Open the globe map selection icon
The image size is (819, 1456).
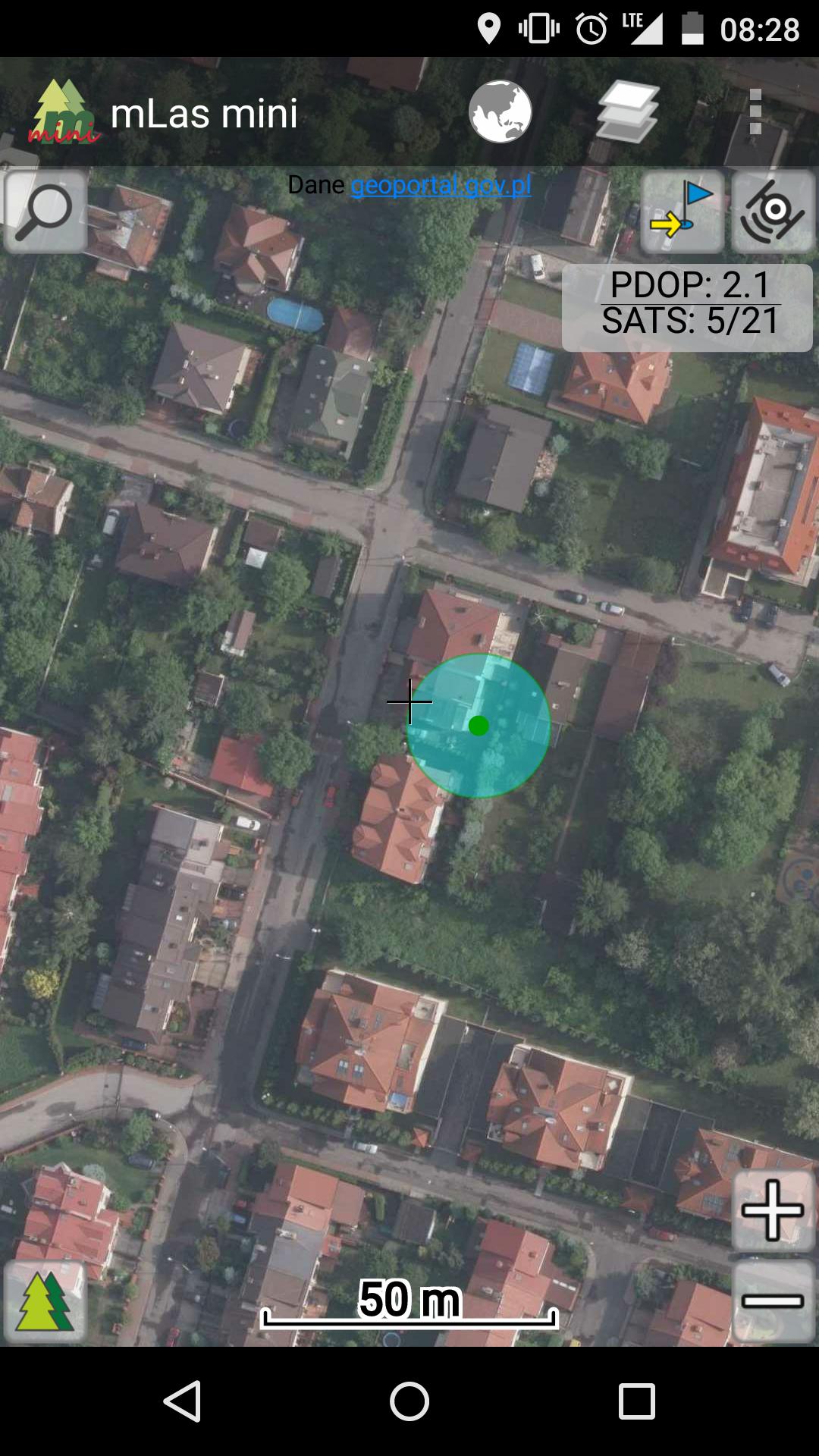(500, 112)
